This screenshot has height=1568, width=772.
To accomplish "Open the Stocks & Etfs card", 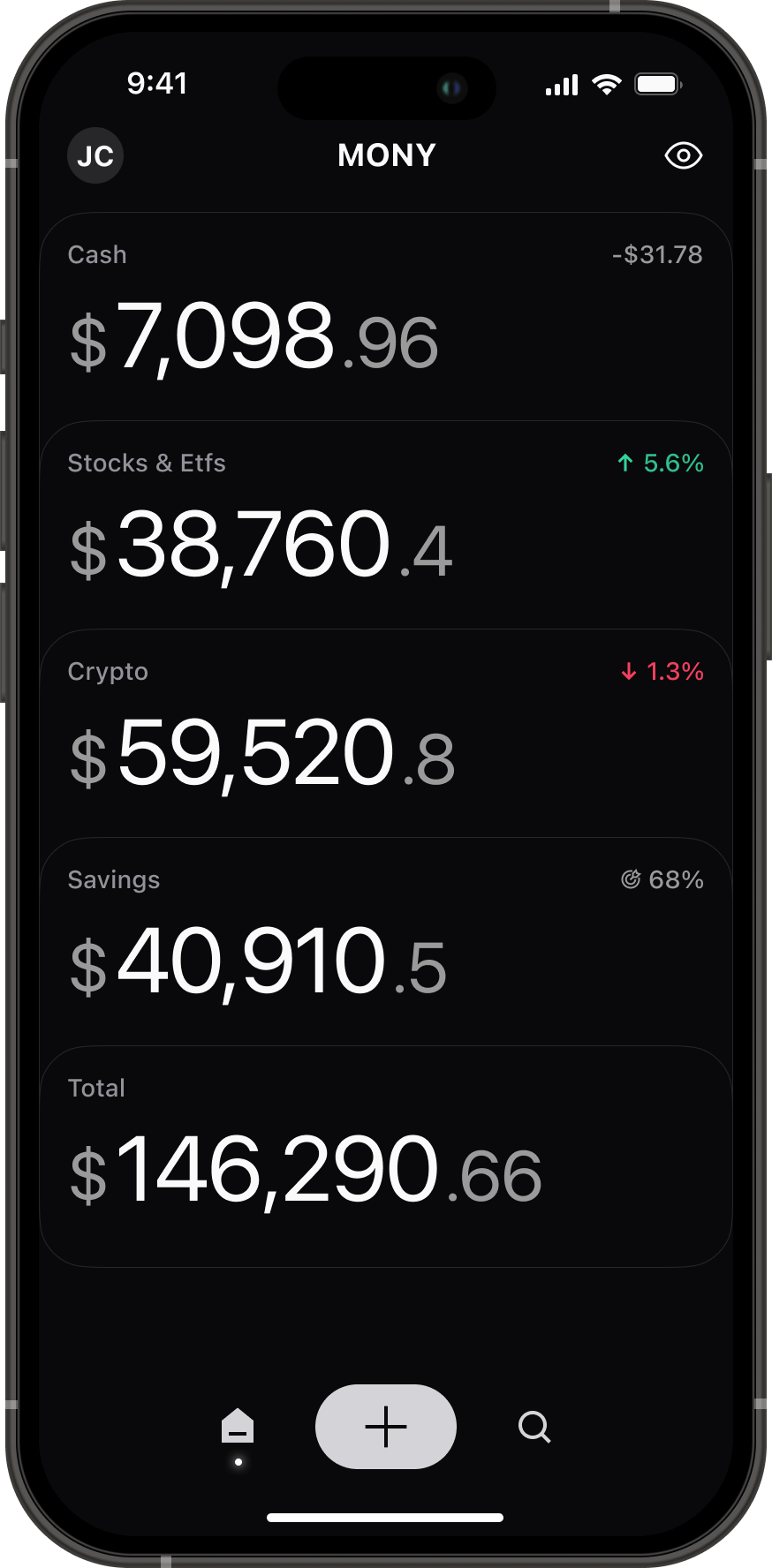I will [x=386, y=526].
